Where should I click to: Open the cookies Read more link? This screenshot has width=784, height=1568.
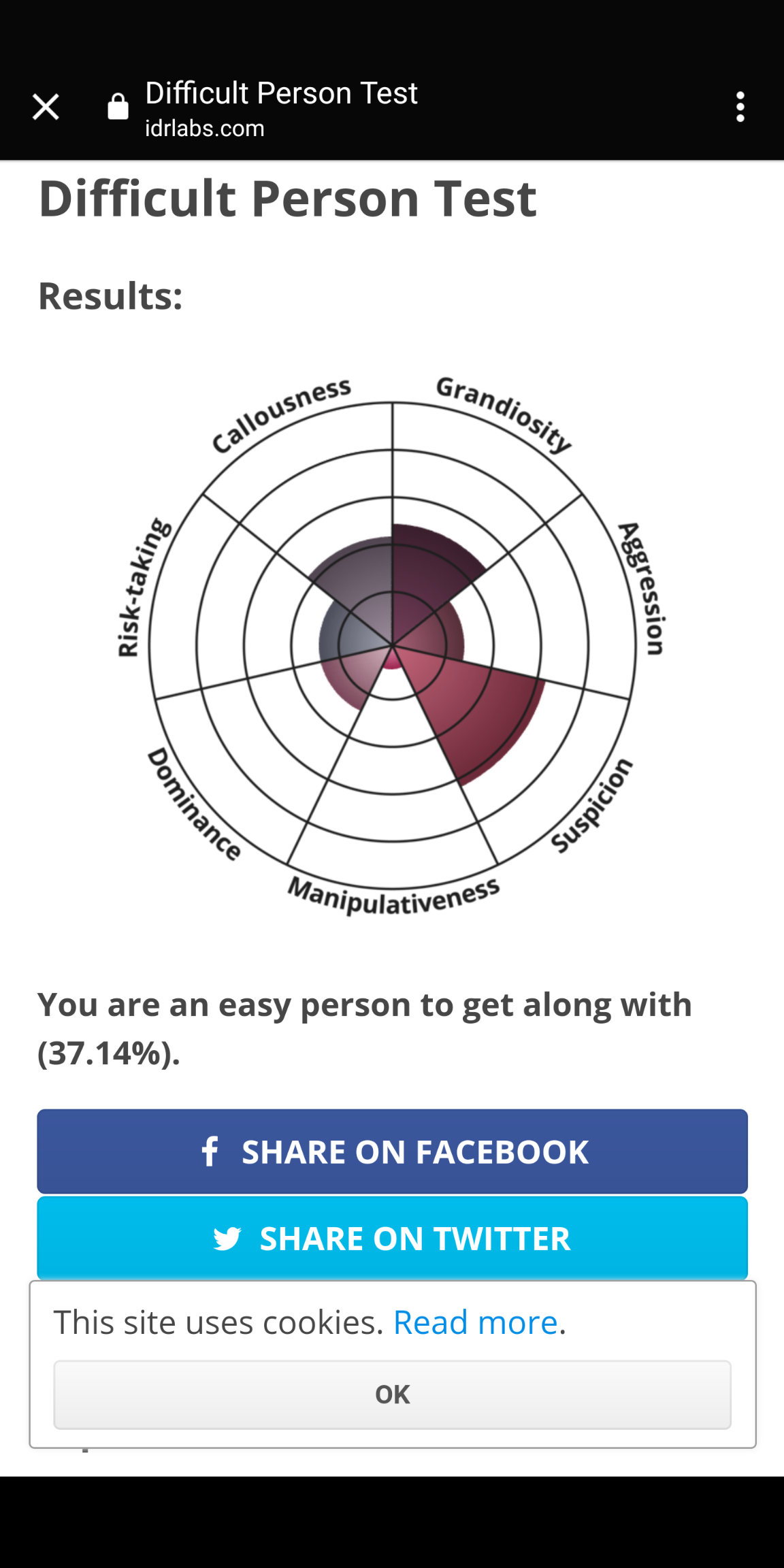point(476,1322)
